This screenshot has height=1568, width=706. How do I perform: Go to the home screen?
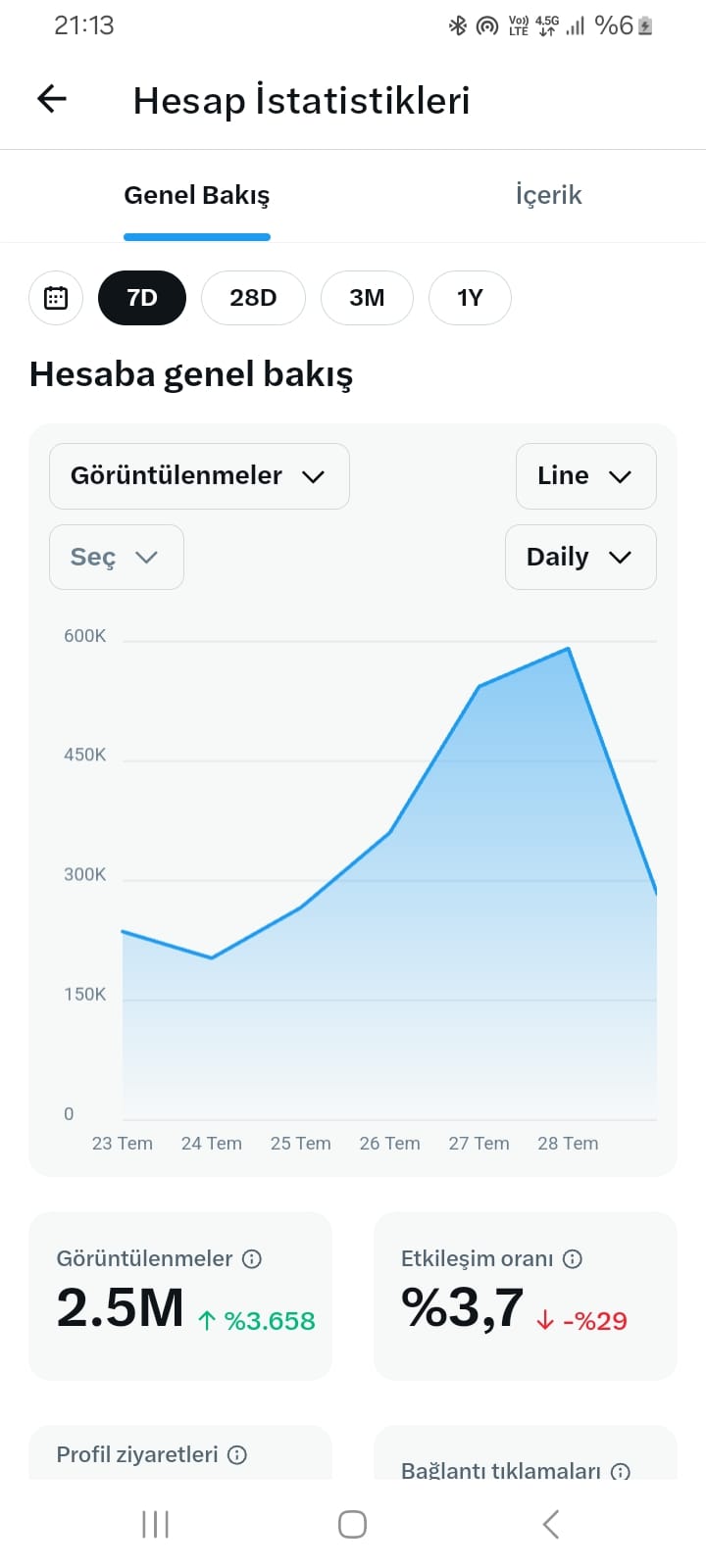[352, 1524]
